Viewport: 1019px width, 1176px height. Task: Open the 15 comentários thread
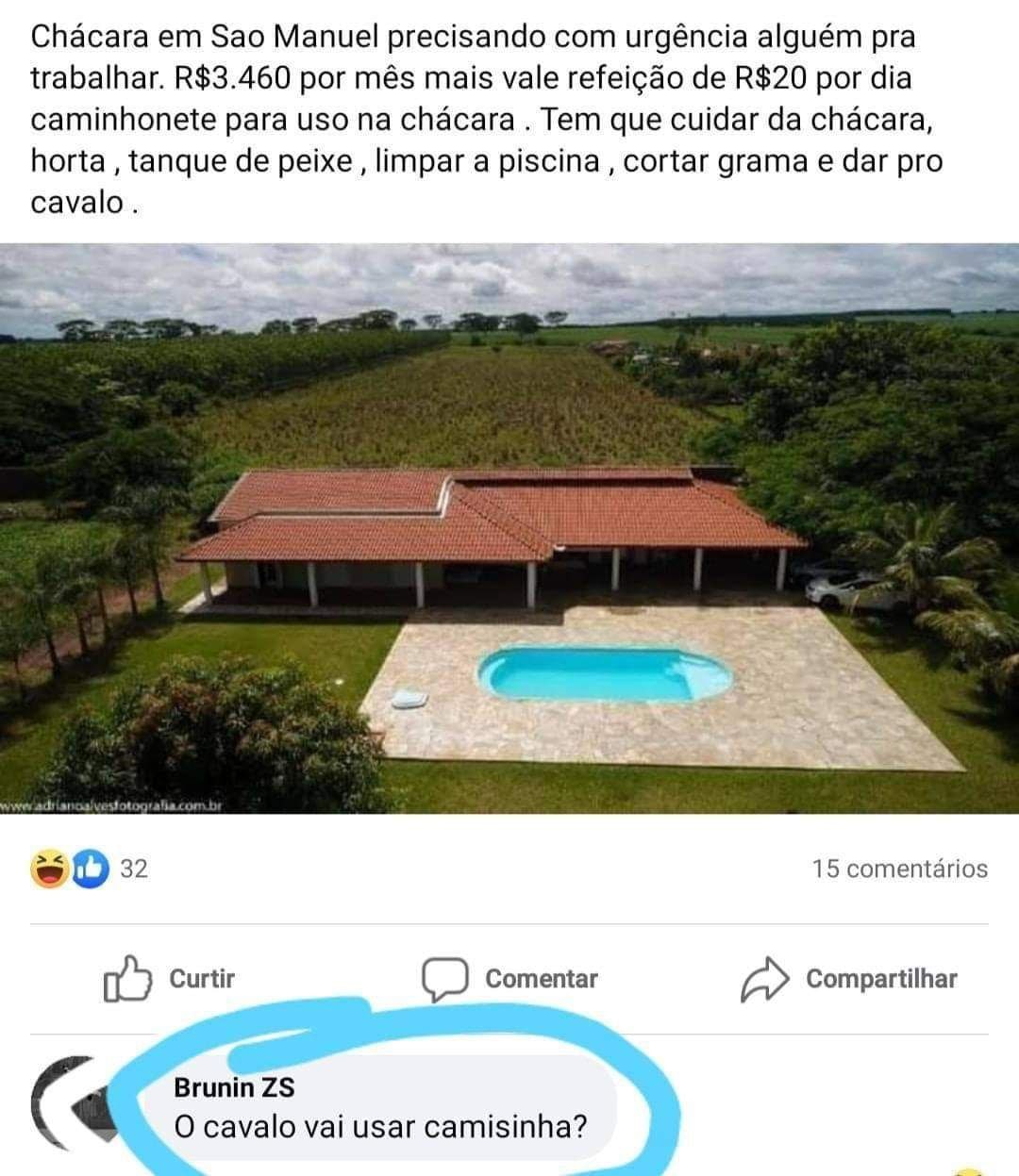pyautogui.click(x=899, y=869)
